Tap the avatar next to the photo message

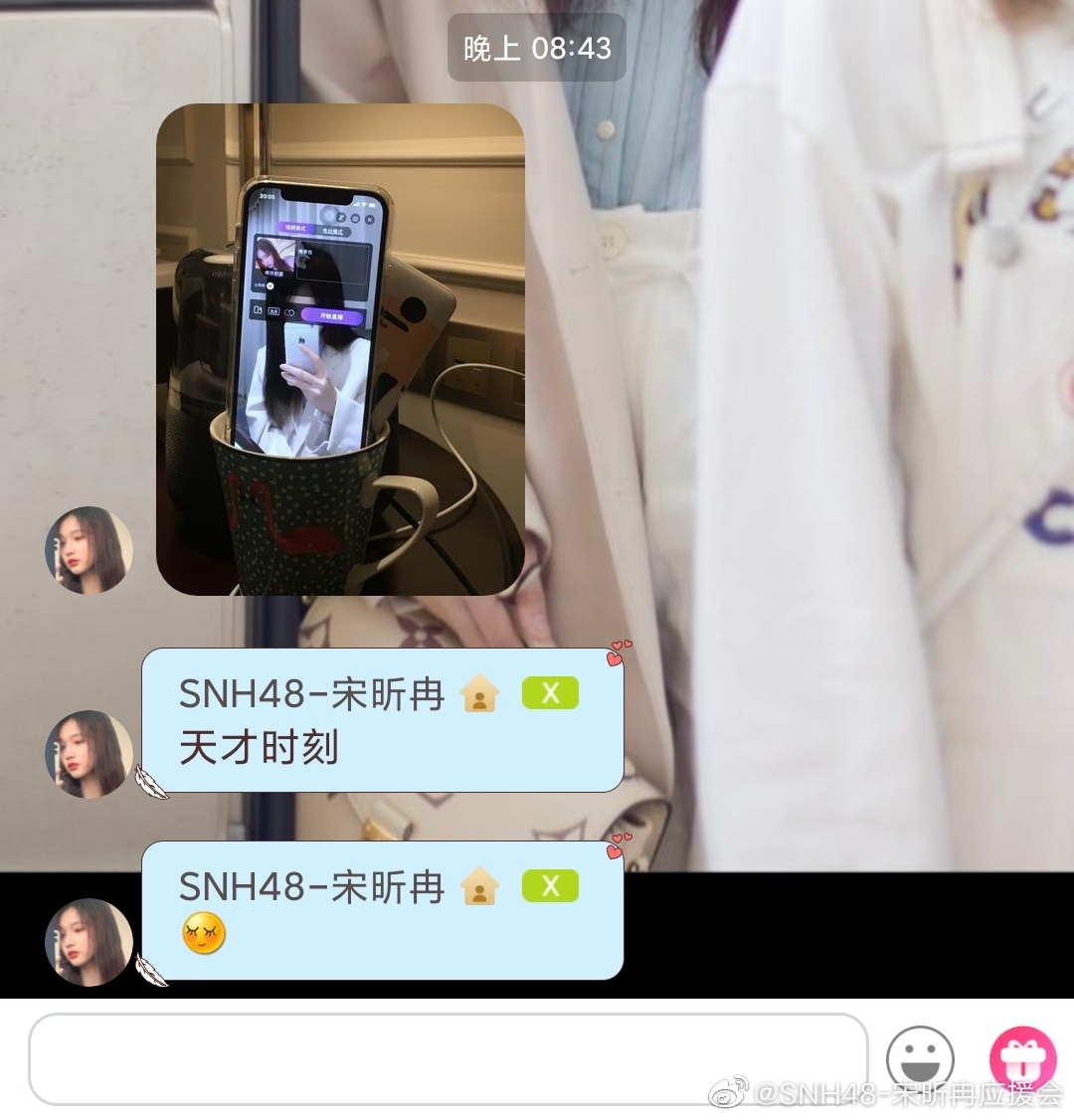click(x=89, y=550)
